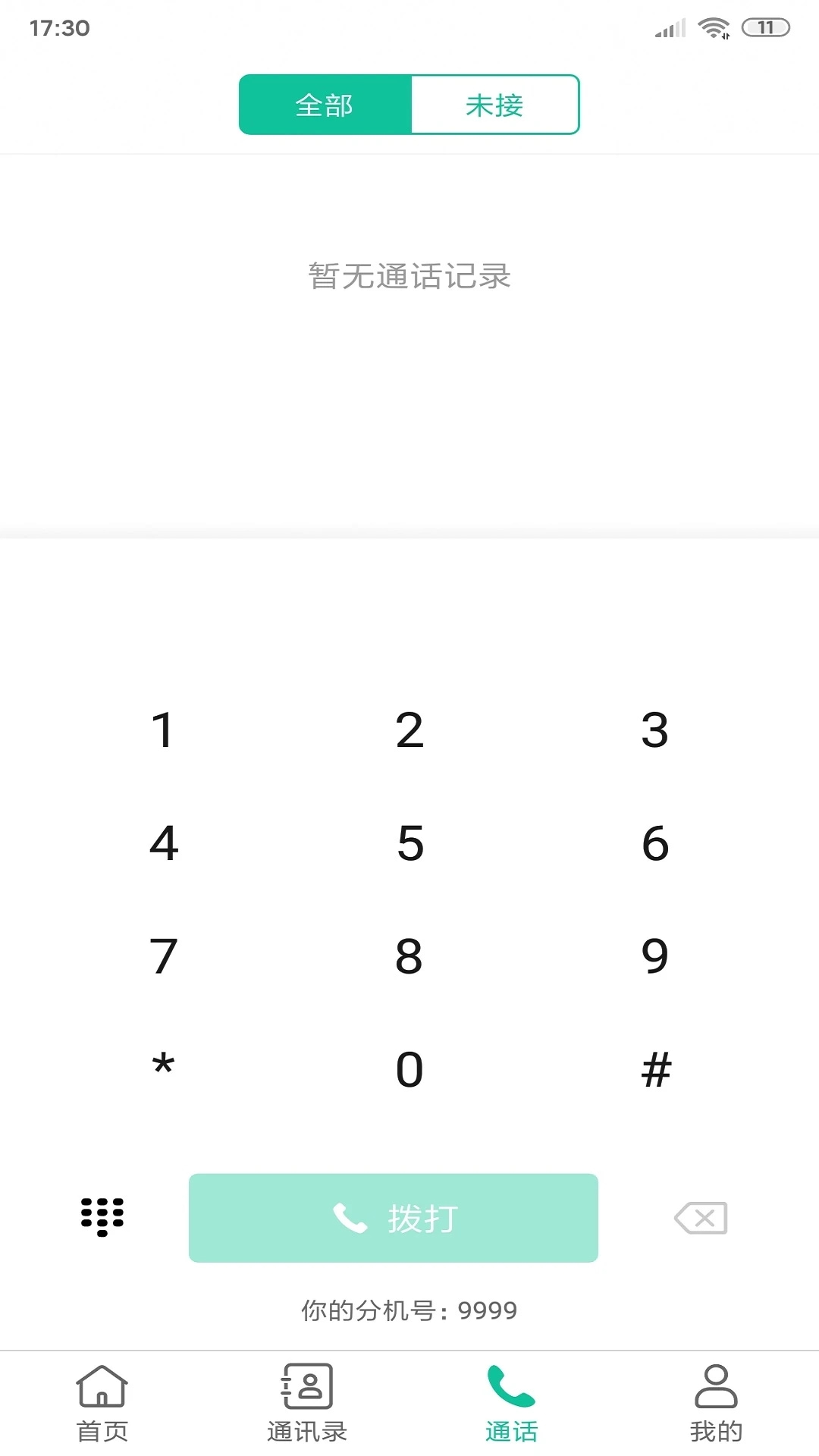
Task: Tap keypad number 9
Action: point(655,956)
